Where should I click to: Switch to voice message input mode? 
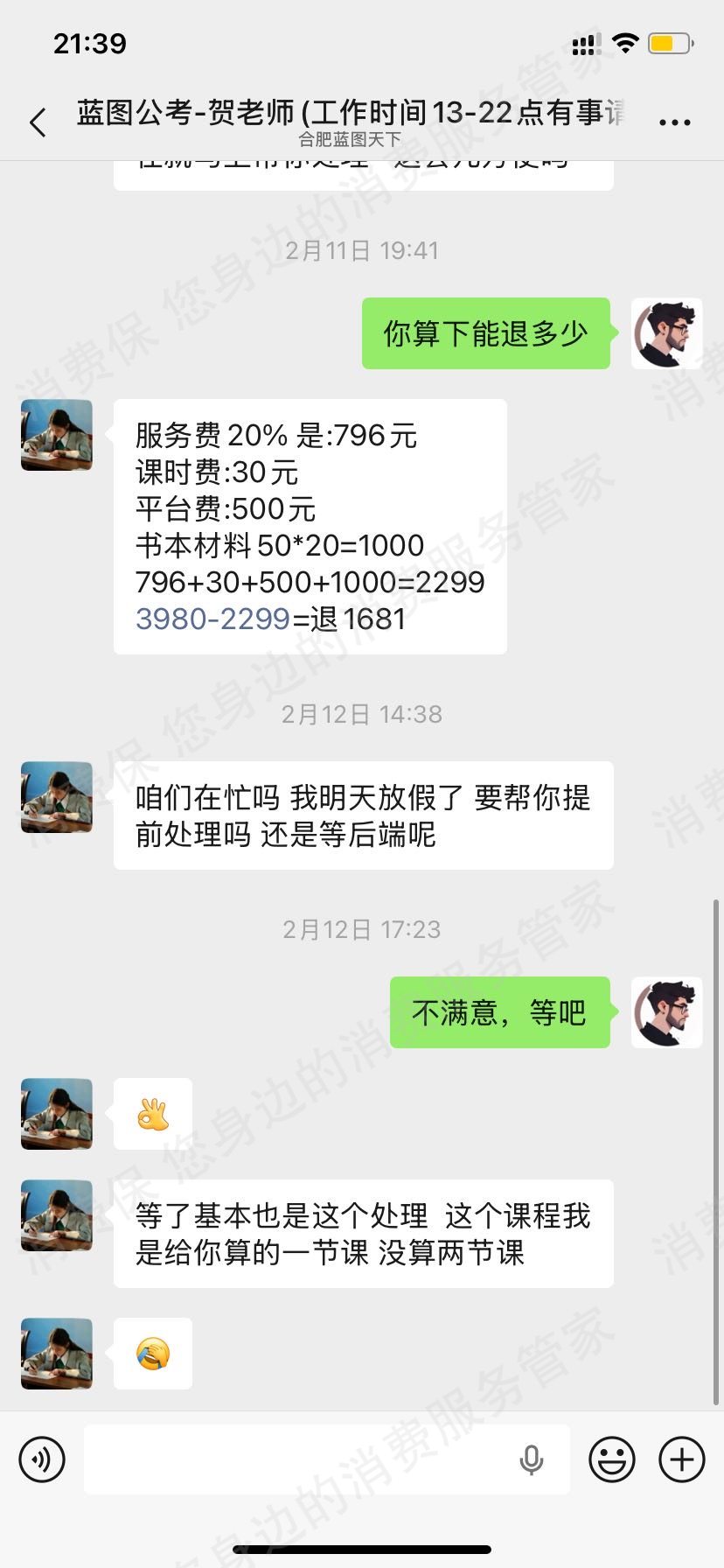[x=41, y=1459]
